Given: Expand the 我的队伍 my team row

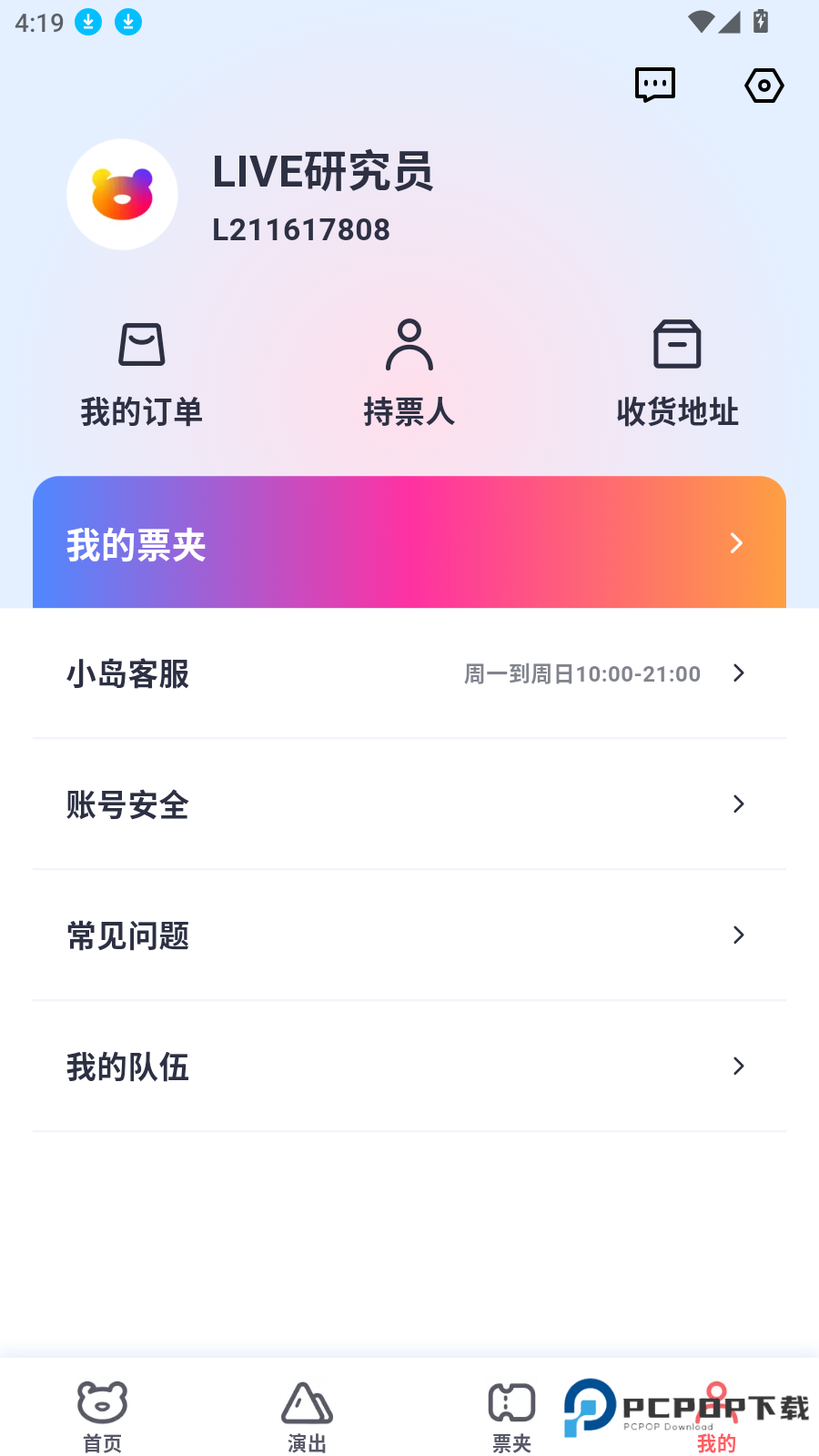Looking at the screenshot, I should 738,1067.
